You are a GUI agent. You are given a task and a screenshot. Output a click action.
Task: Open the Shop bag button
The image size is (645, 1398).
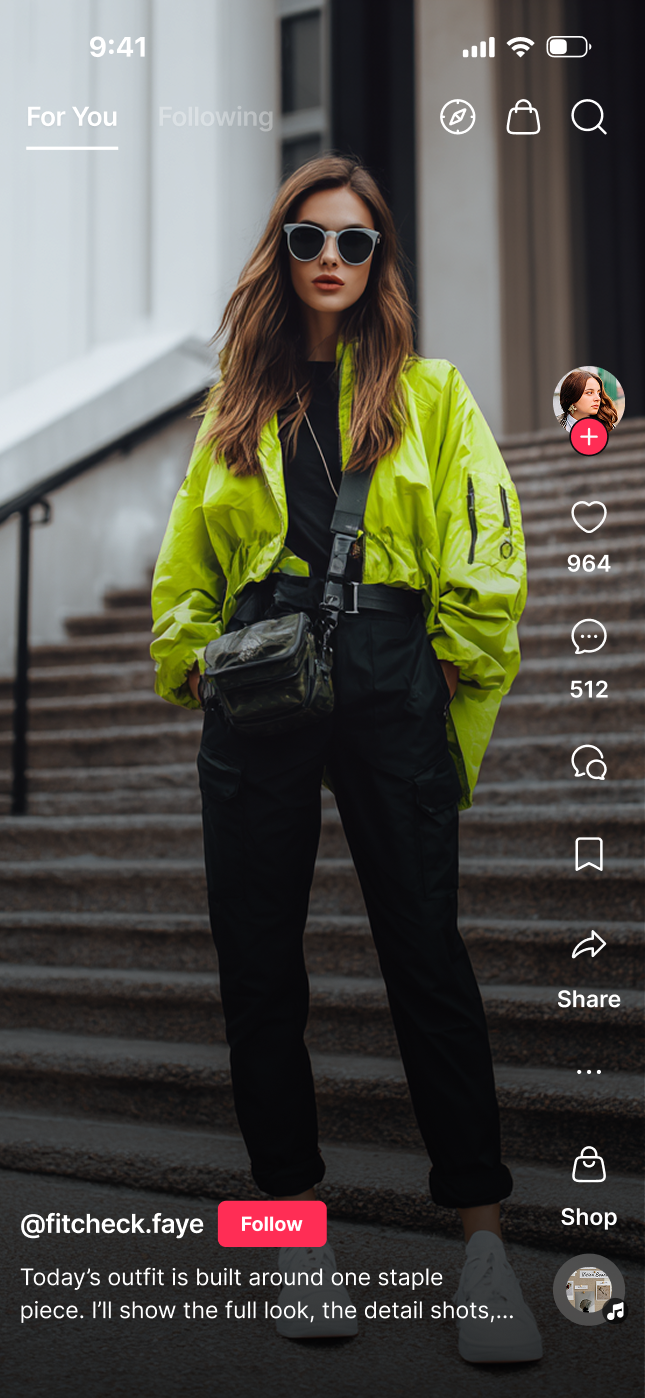pos(589,1166)
